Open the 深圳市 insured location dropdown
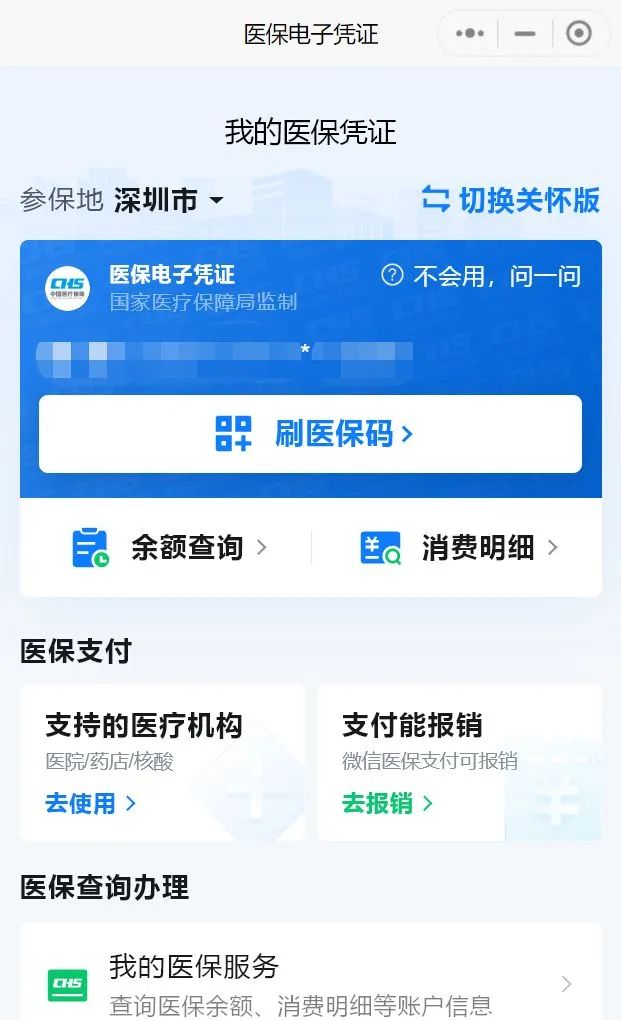Screen dimensions: 621x1020 168,200
